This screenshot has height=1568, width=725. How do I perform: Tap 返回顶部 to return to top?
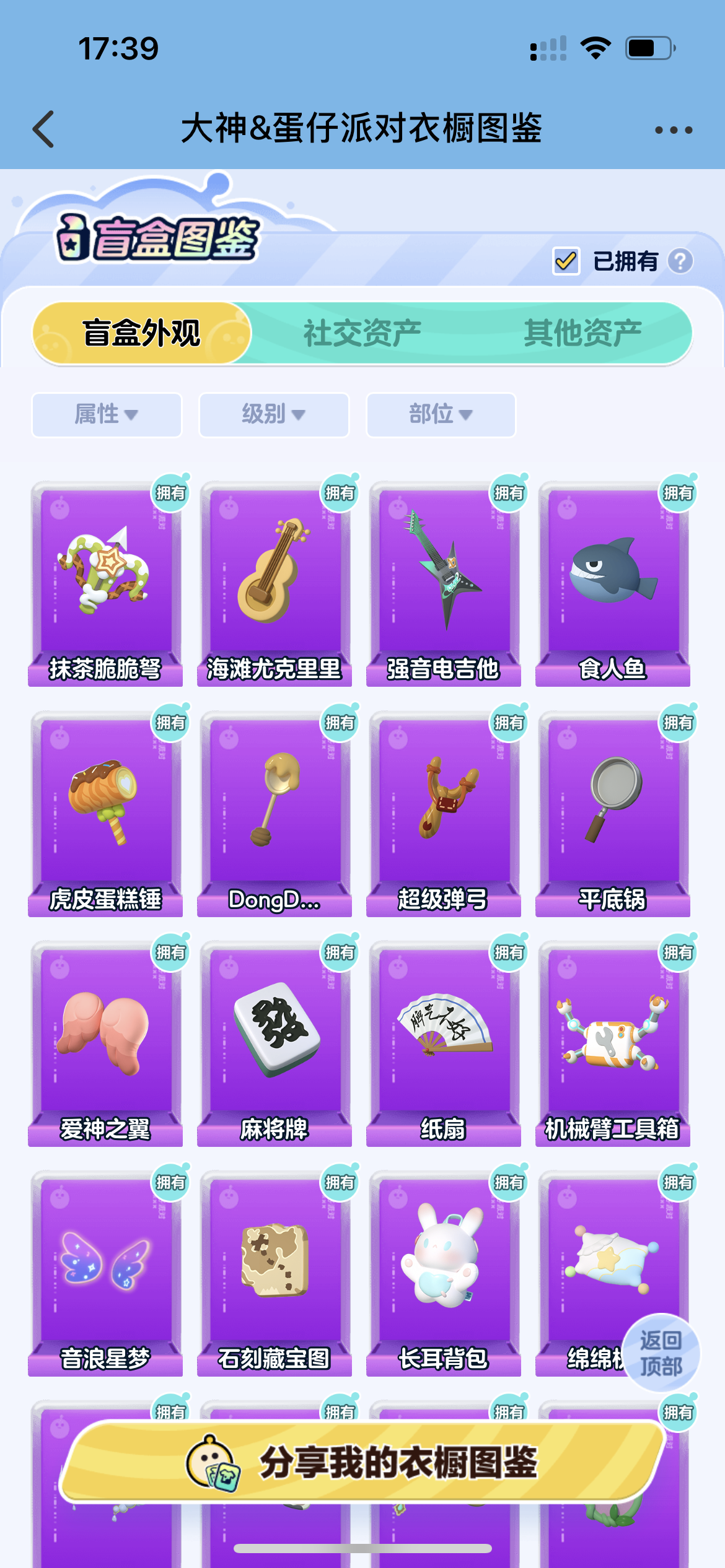coord(661,1352)
